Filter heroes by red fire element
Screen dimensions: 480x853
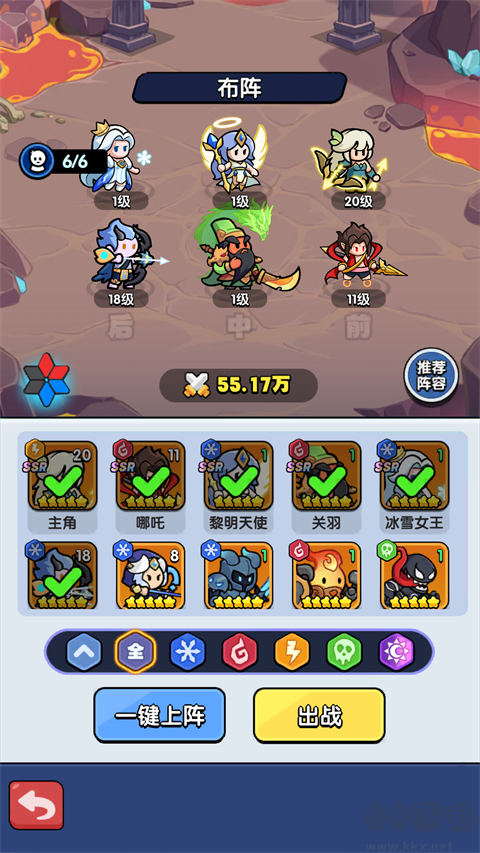[239, 652]
